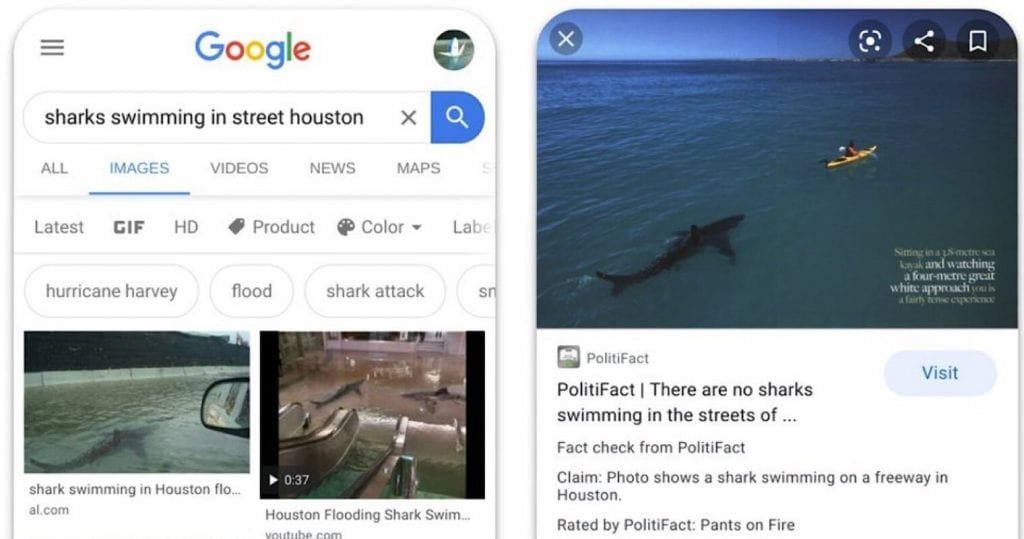Open the hamburger menu
This screenshot has height=539, width=1024.
[52, 48]
